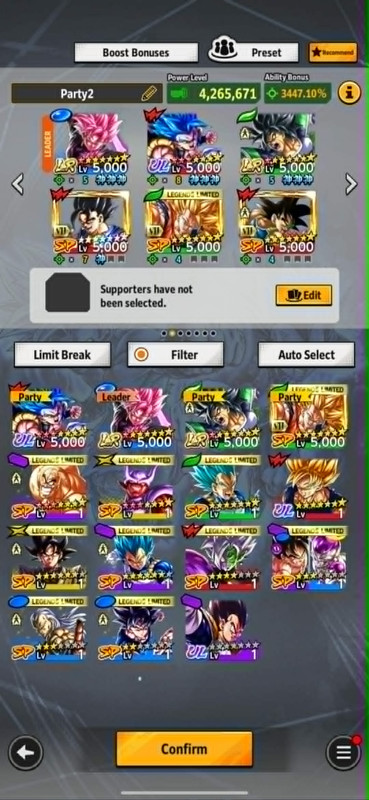Open Boost Bonuses

coord(136,53)
